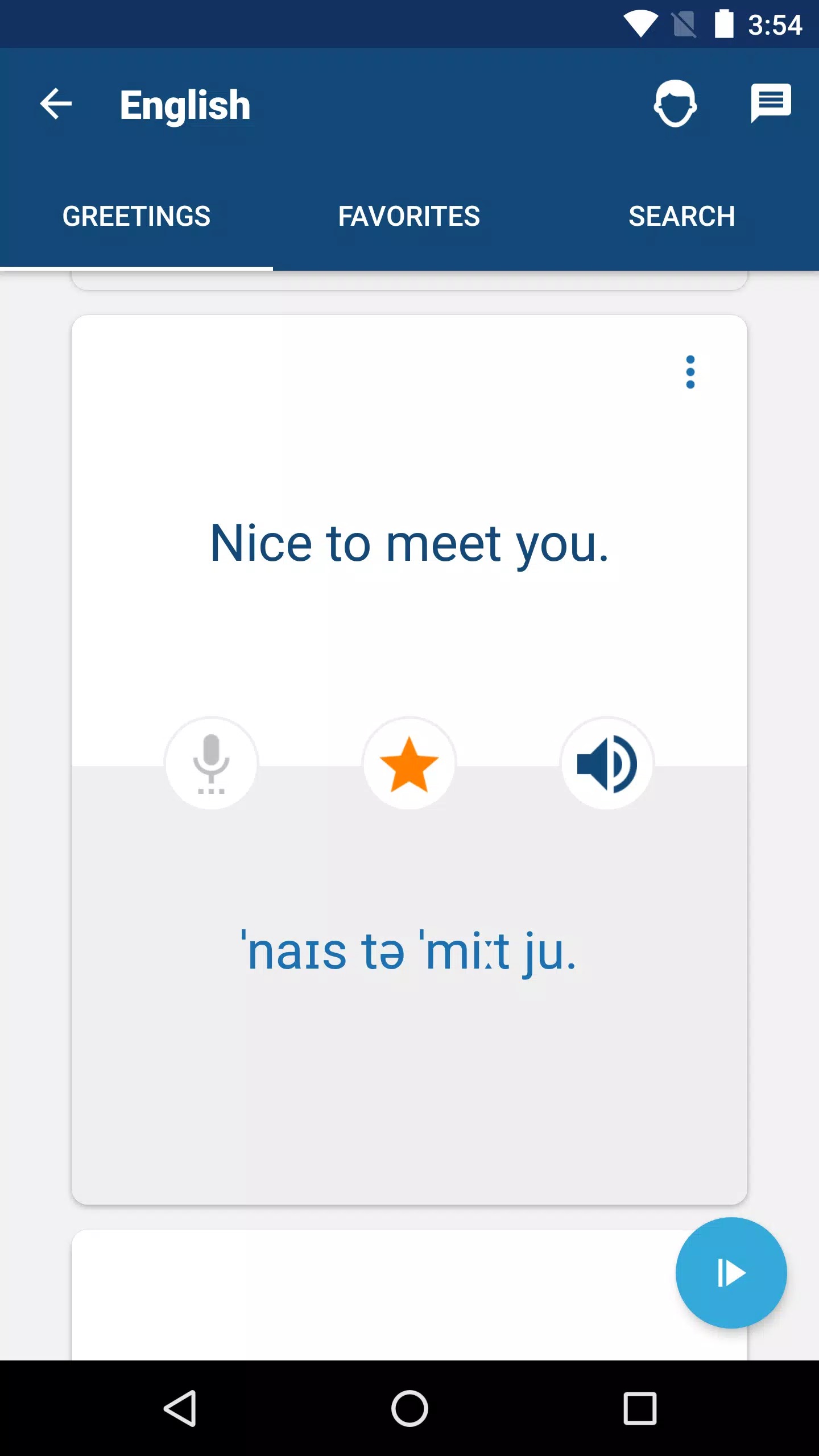Open the recent apps overview
The image size is (819, 1456).
click(x=640, y=1408)
